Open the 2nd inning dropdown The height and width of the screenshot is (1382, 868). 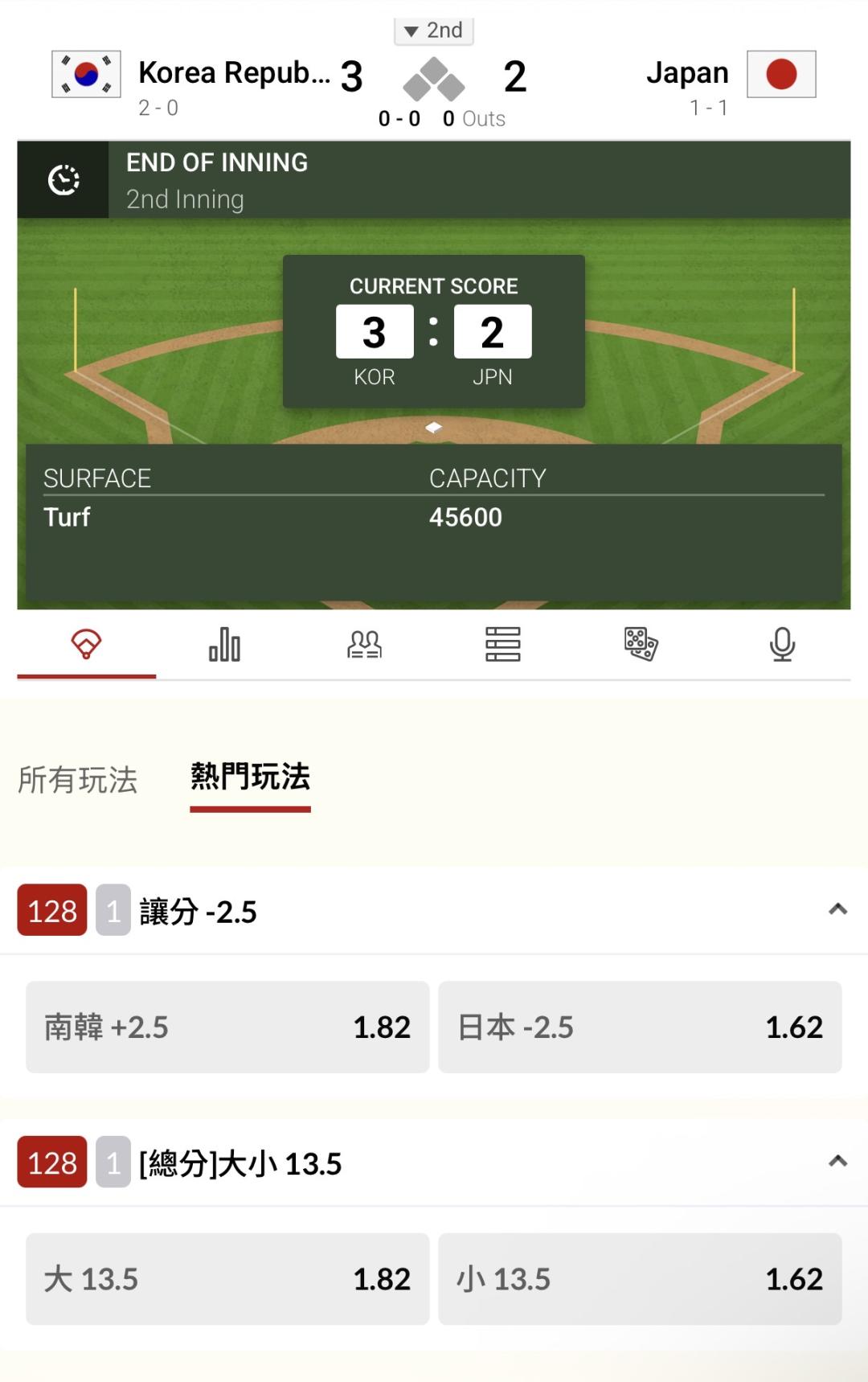(x=434, y=31)
